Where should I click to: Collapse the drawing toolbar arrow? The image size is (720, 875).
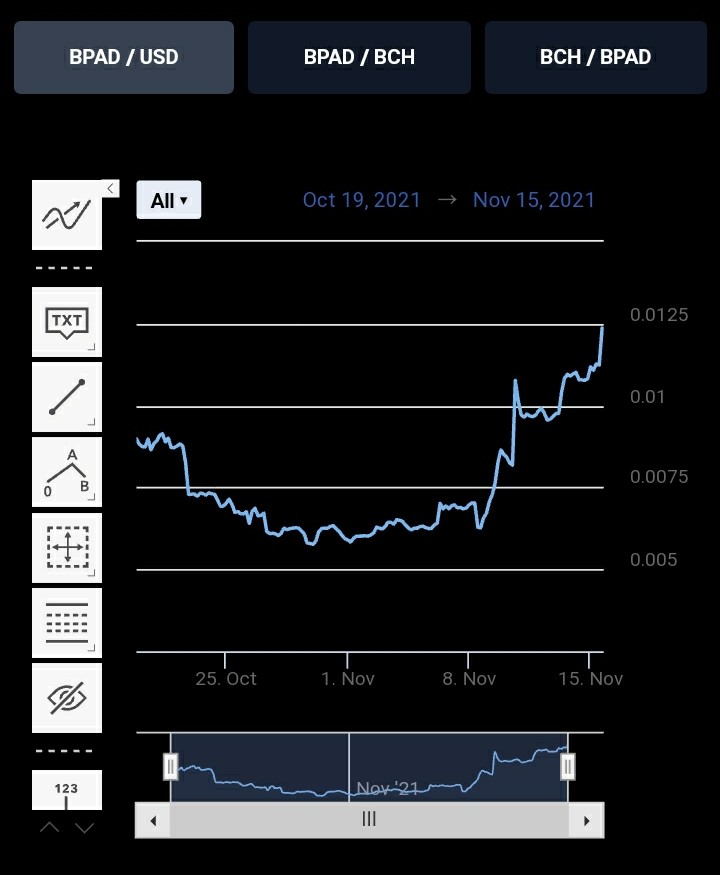pos(111,189)
